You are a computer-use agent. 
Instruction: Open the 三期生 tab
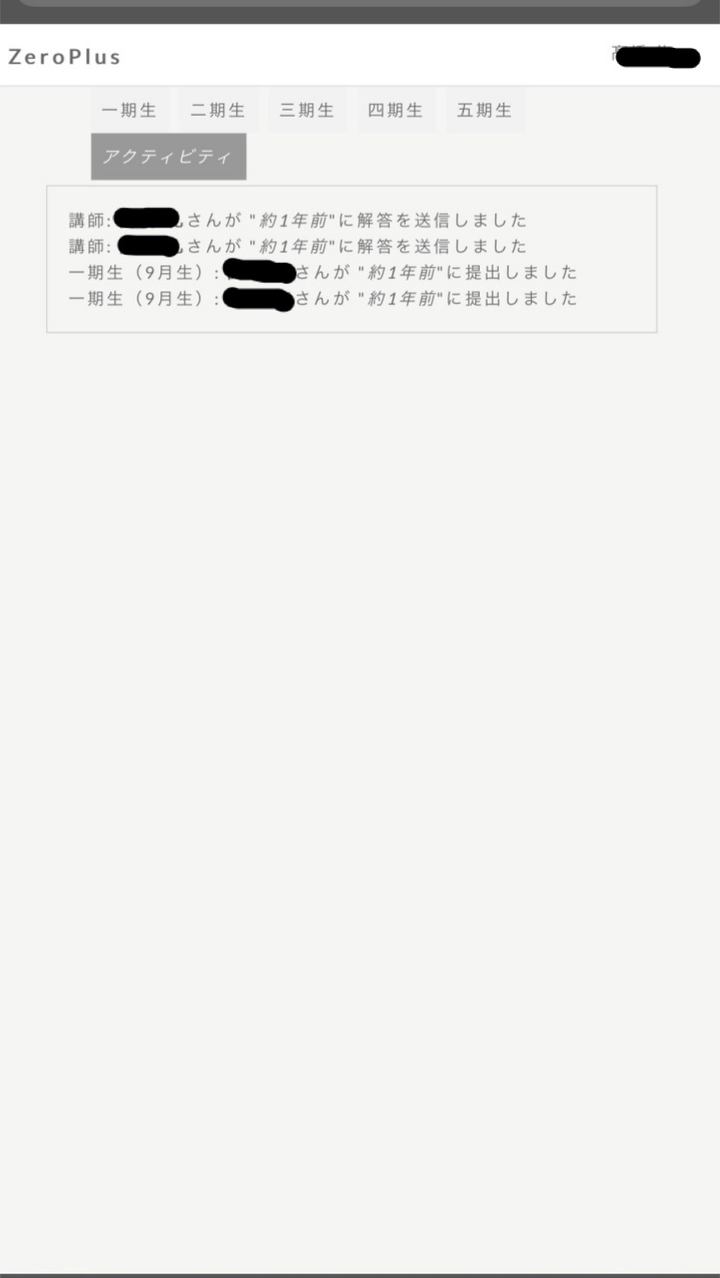pos(307,110)
